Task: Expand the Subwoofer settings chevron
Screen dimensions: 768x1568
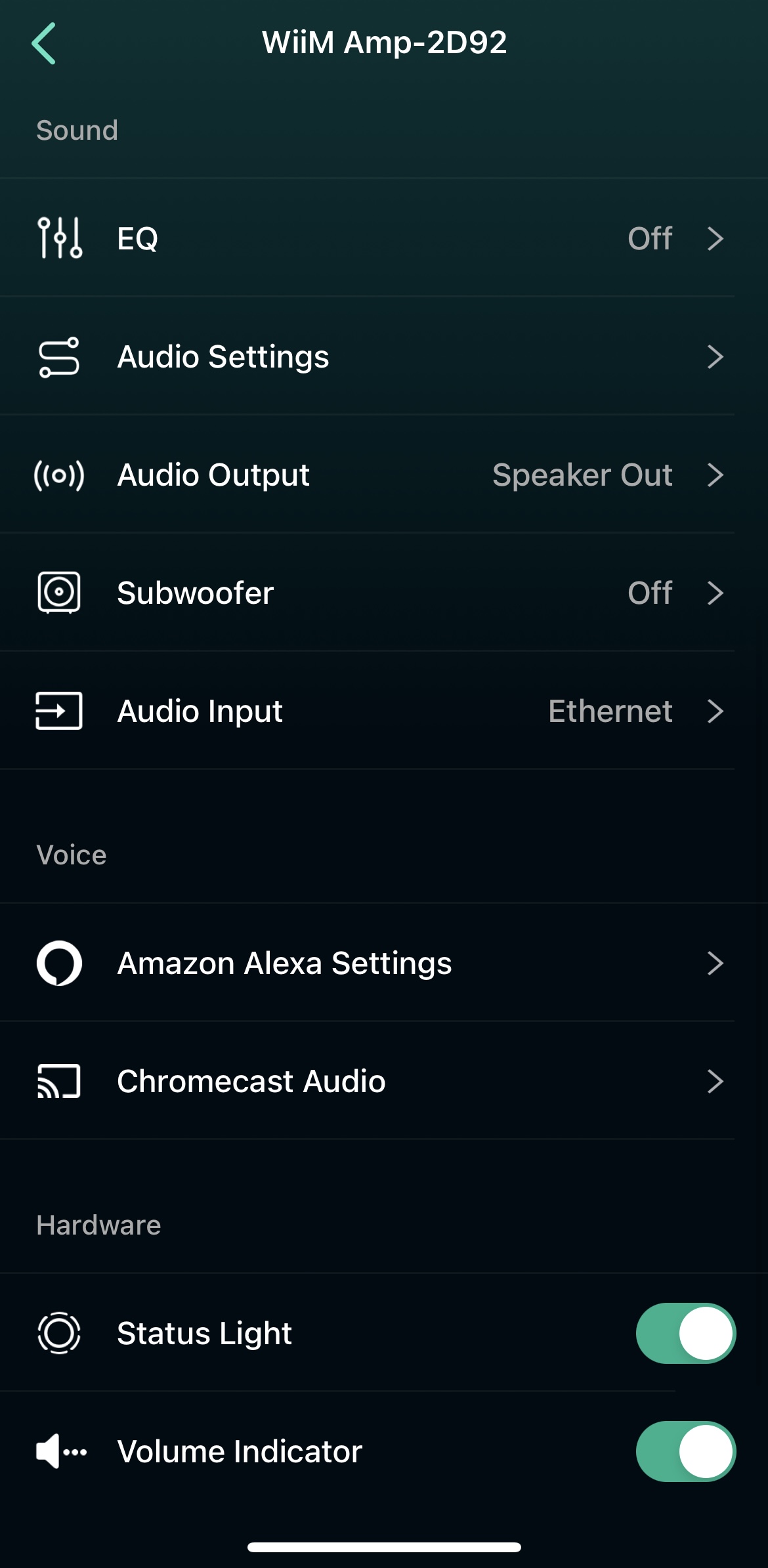Action: point(716,591)
